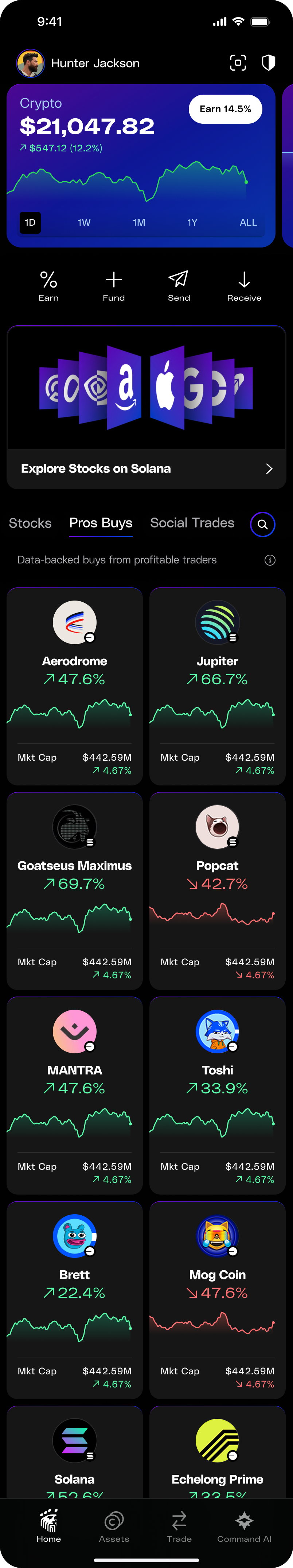
Task: Switch to the Stocks tab
Action: (30, 523)
